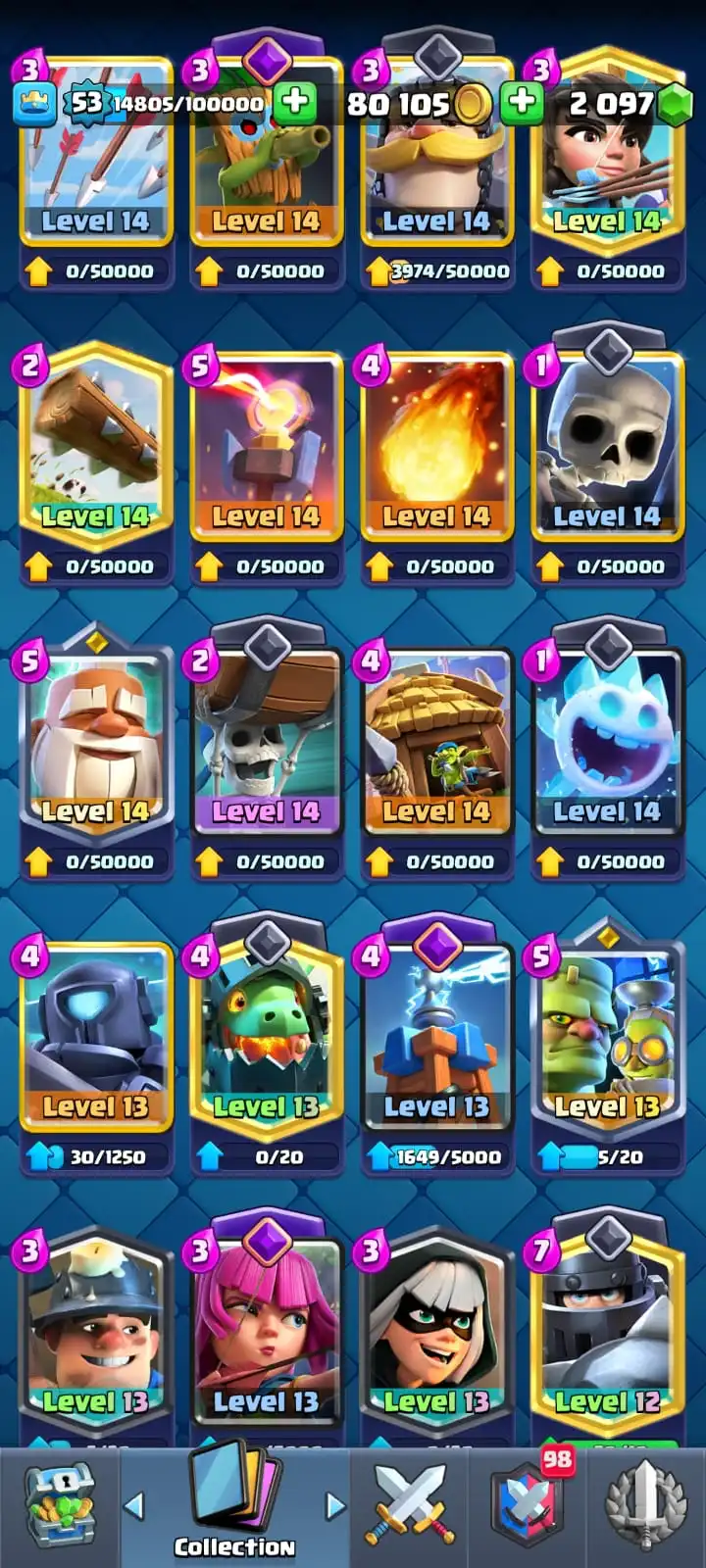Switch to the Shop chest tab
Viewport: 706px width, 1568px height.
pos(59,1507)
